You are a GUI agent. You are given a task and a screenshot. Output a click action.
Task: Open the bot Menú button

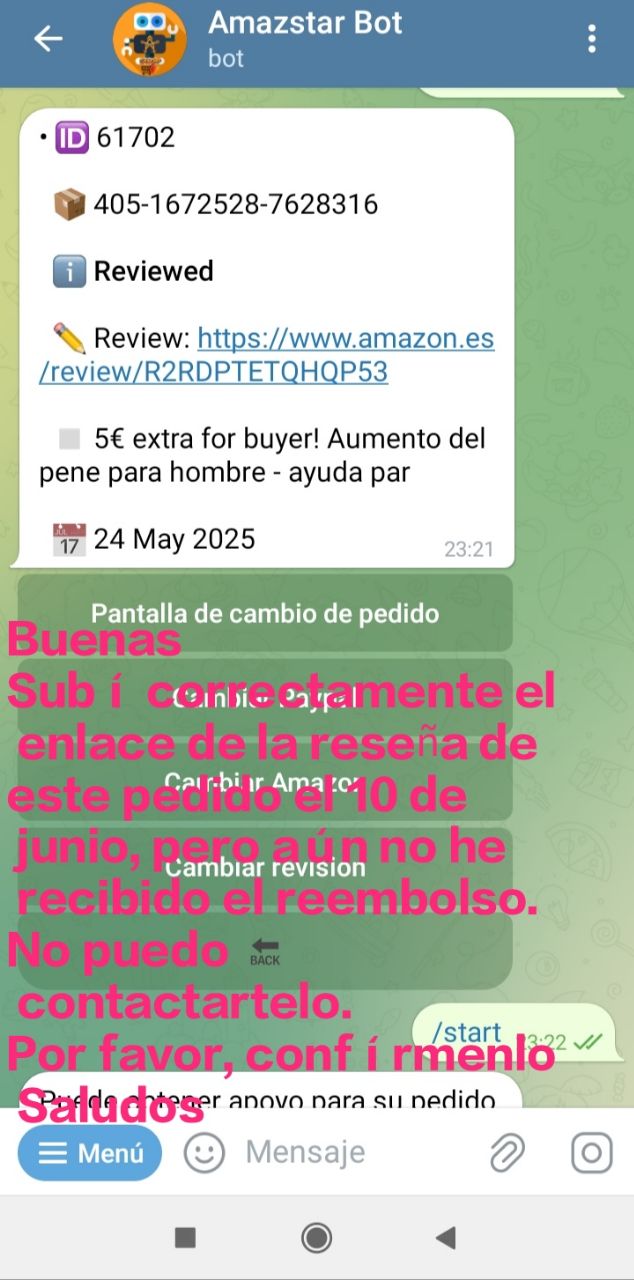[90, 1153]
